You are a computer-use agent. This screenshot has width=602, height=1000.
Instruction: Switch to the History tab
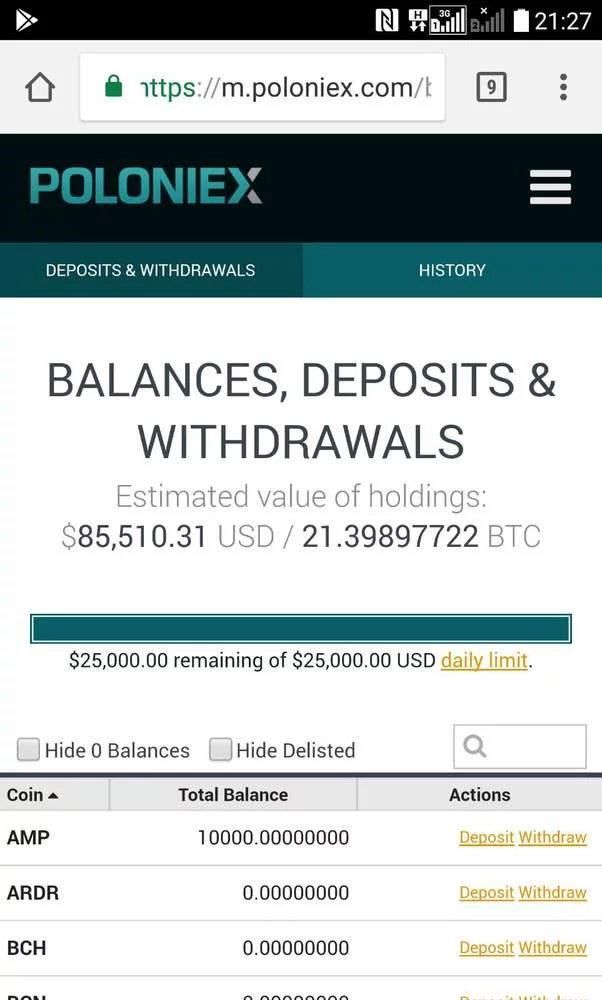452,270
